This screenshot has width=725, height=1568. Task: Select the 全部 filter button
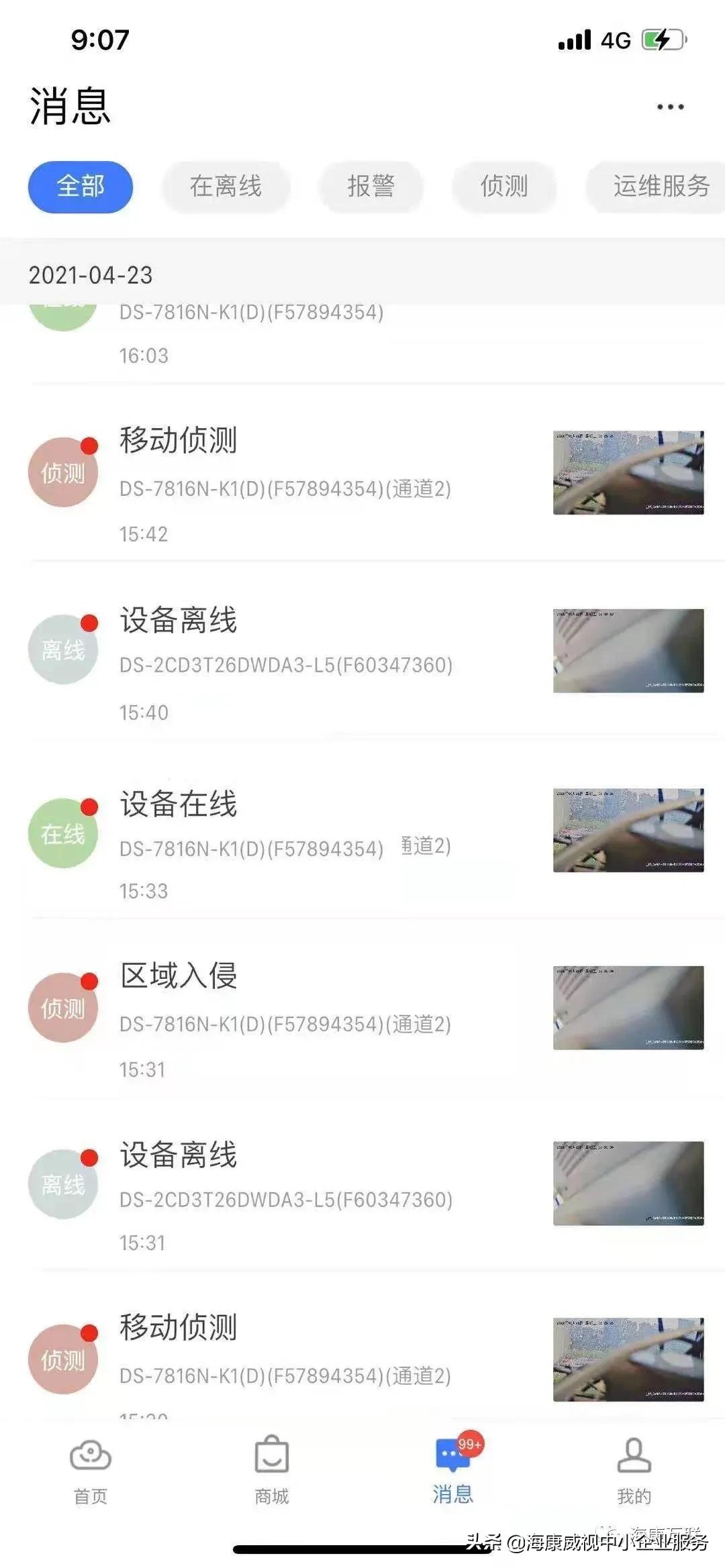(81, 187)
